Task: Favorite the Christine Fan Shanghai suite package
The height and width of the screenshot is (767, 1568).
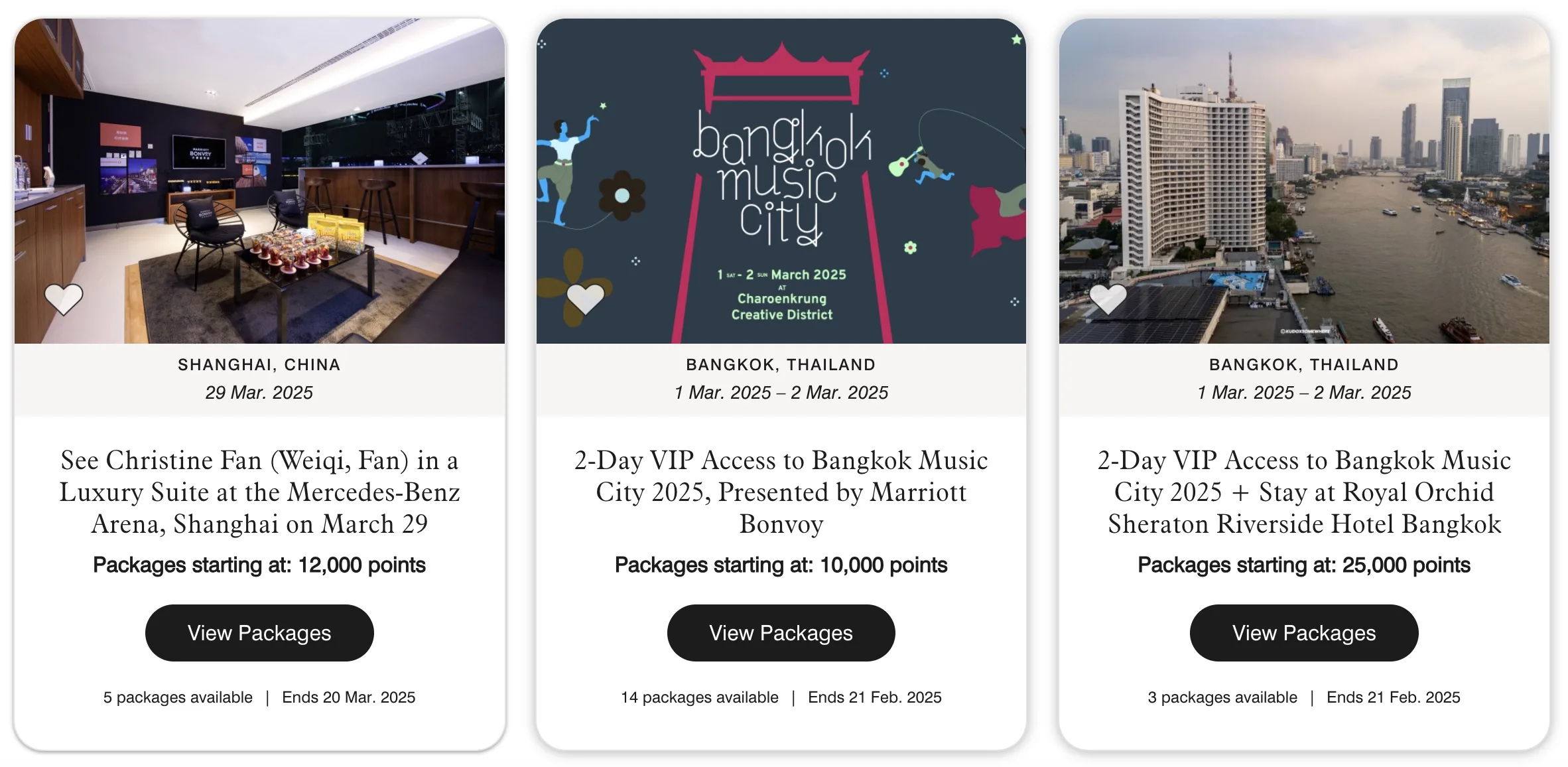Action: (64, 299)
